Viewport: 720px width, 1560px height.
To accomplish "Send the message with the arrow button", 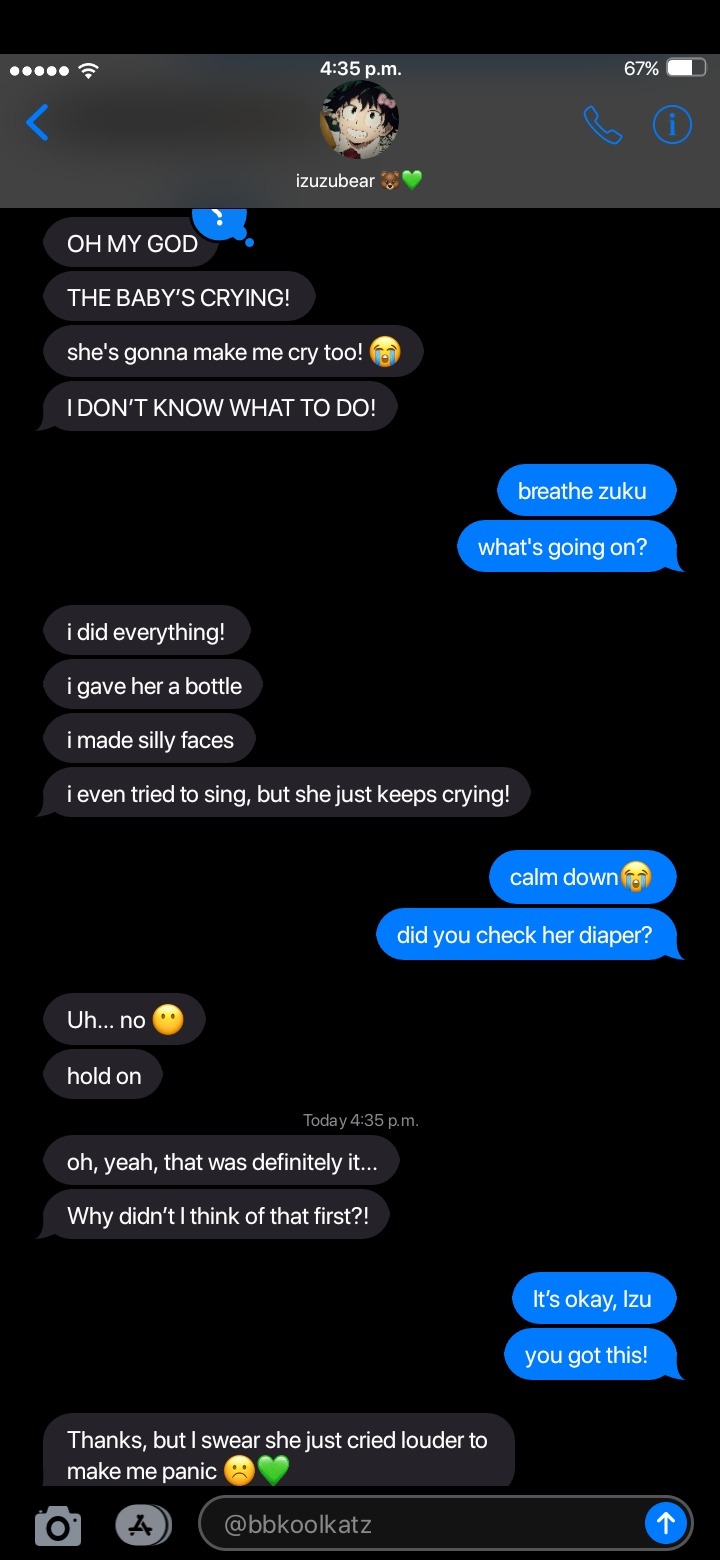I will pos(665,1524).
